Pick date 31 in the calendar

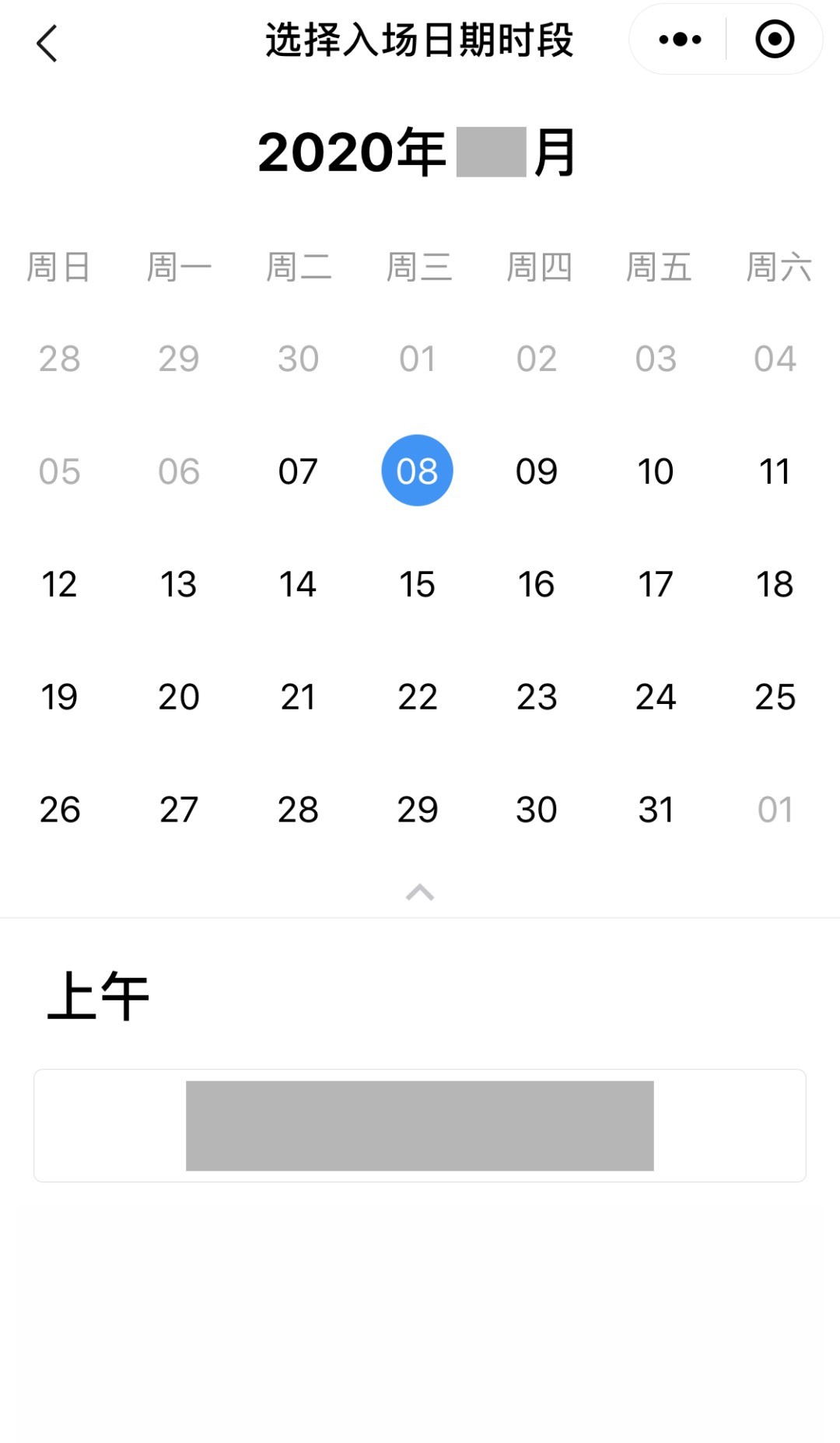(x=656, y=810)
